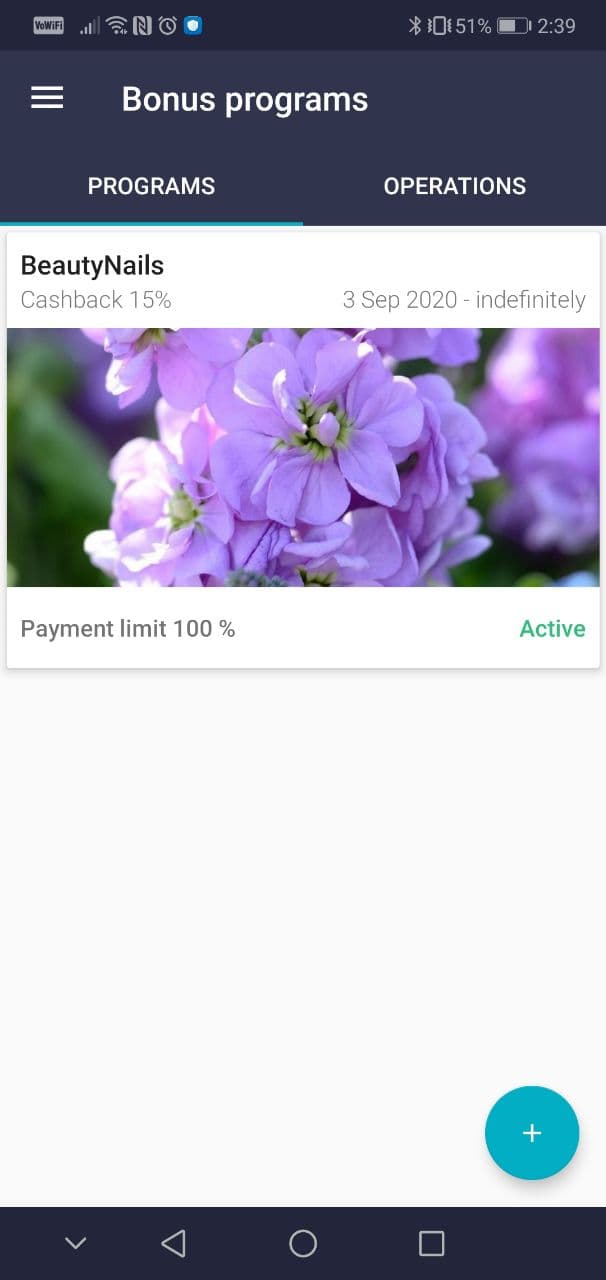Open the BeautyNails bonus program card
This screenshot has width=606, height=1280.
point(303,450)
